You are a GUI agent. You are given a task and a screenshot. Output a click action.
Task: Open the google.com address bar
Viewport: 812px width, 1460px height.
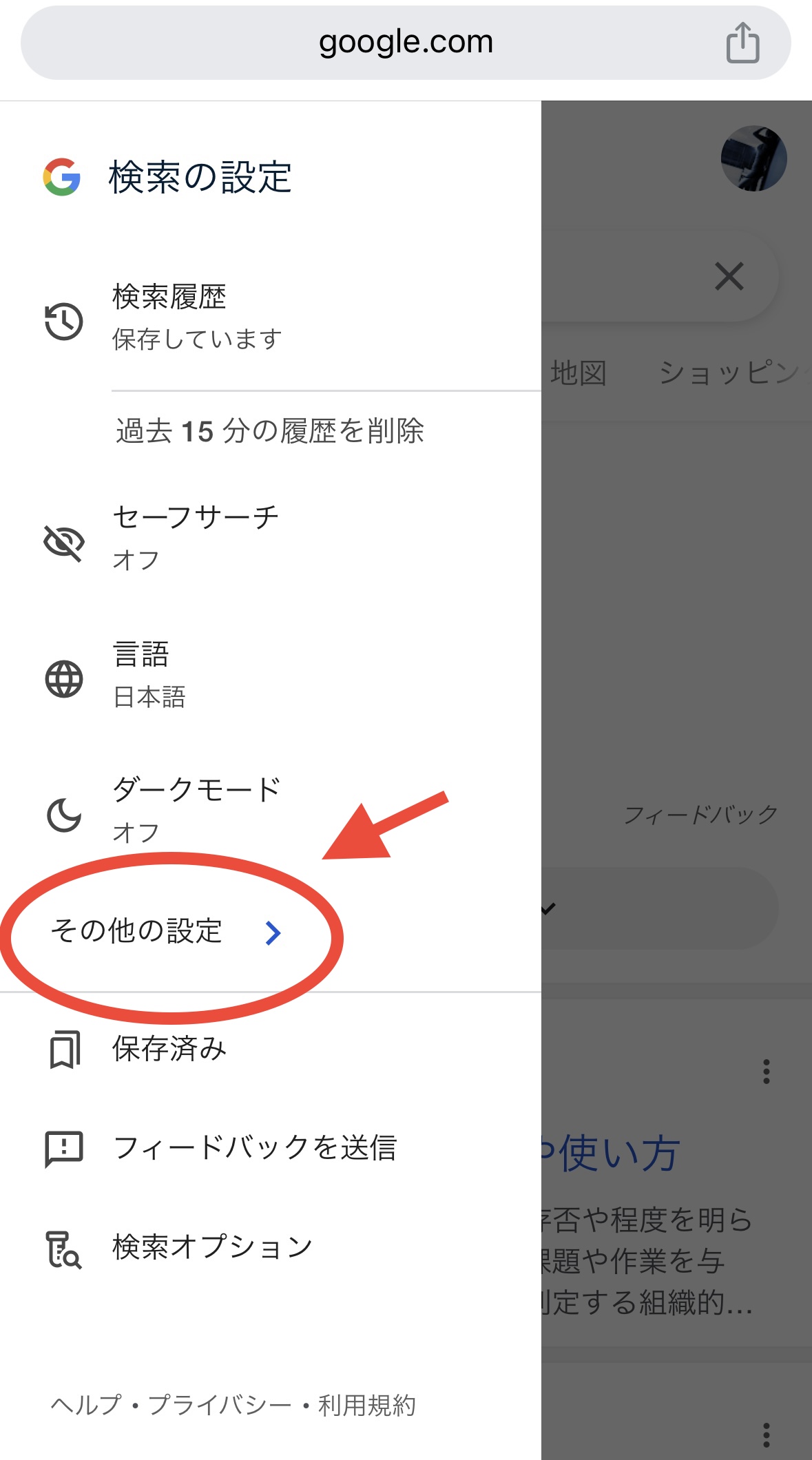coord(406,43)
